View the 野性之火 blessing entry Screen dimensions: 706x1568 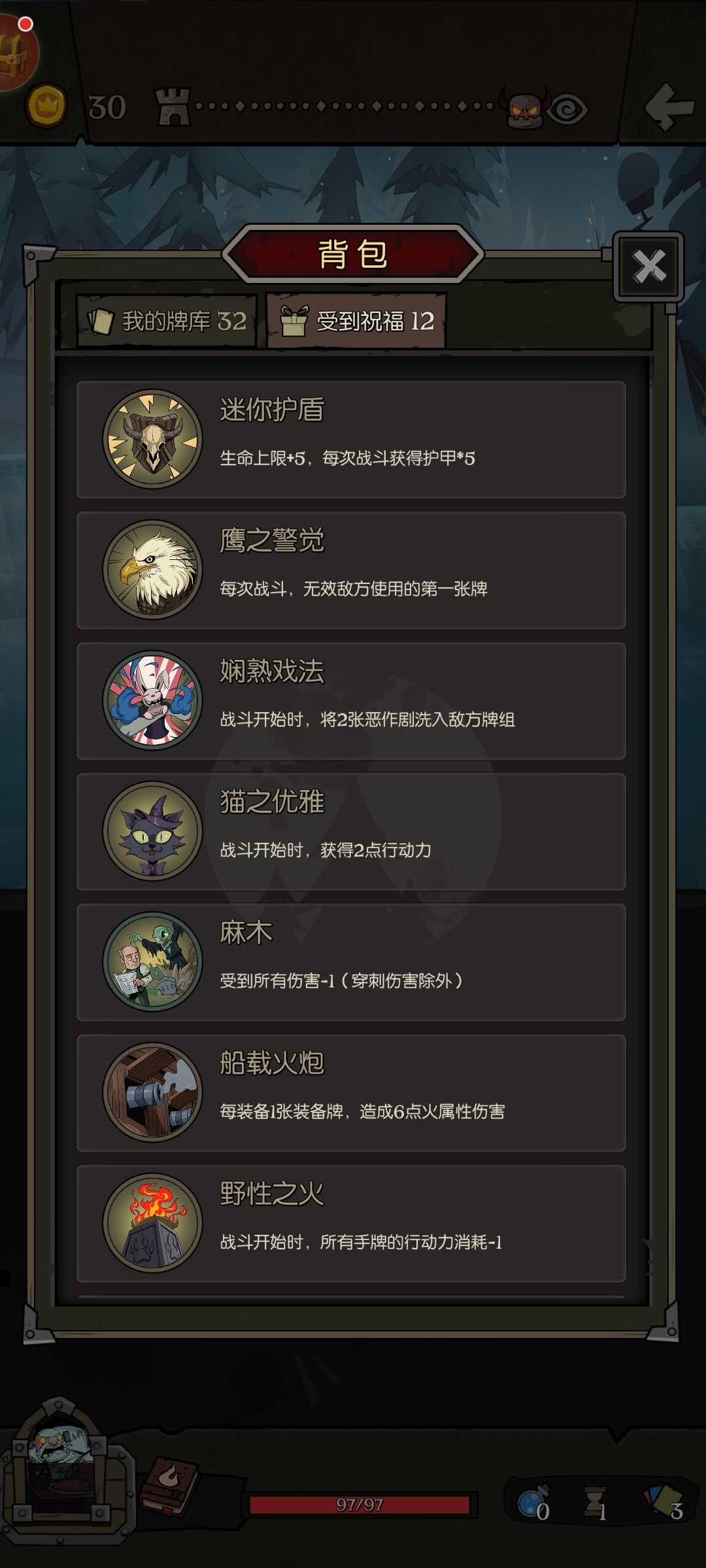tap(351, 1224)
